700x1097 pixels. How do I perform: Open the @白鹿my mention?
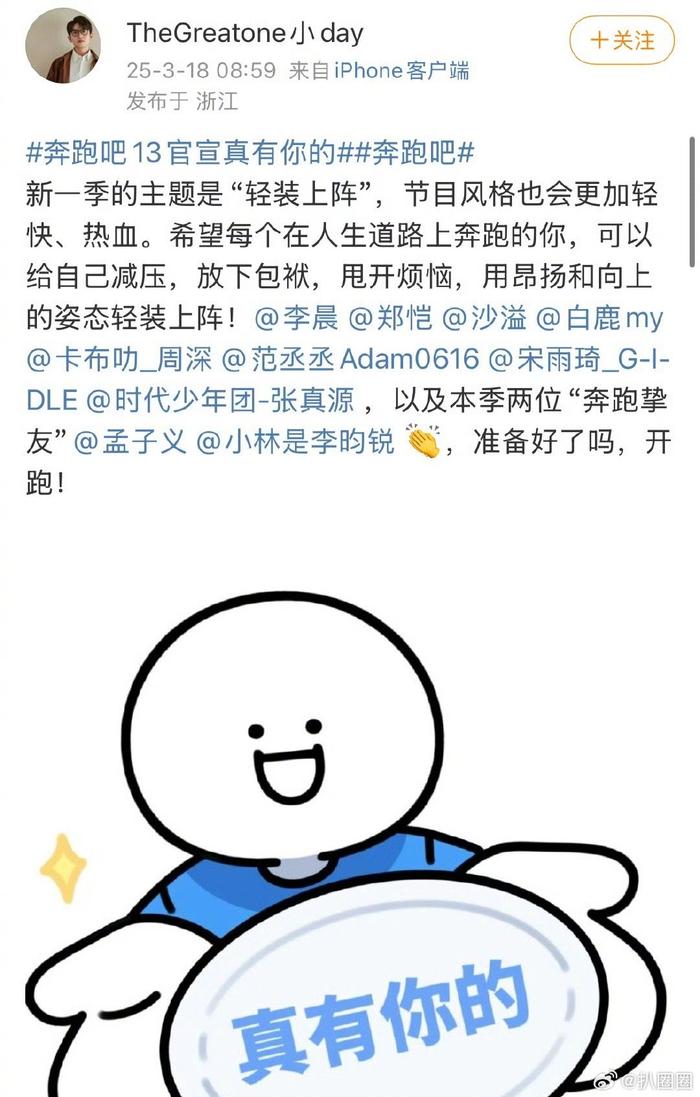pos(599,319)
